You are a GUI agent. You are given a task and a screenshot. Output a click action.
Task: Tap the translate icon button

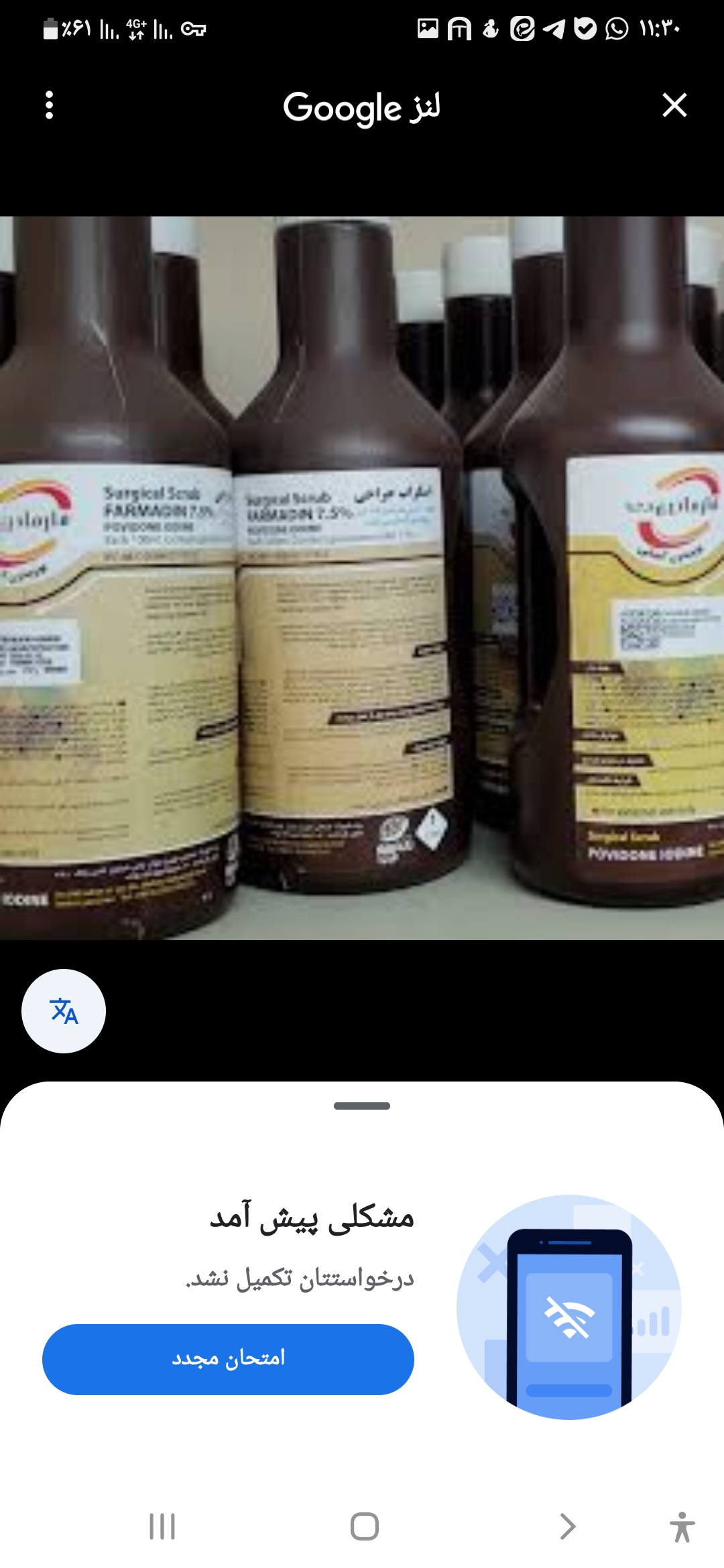[x=64, y=1010]
